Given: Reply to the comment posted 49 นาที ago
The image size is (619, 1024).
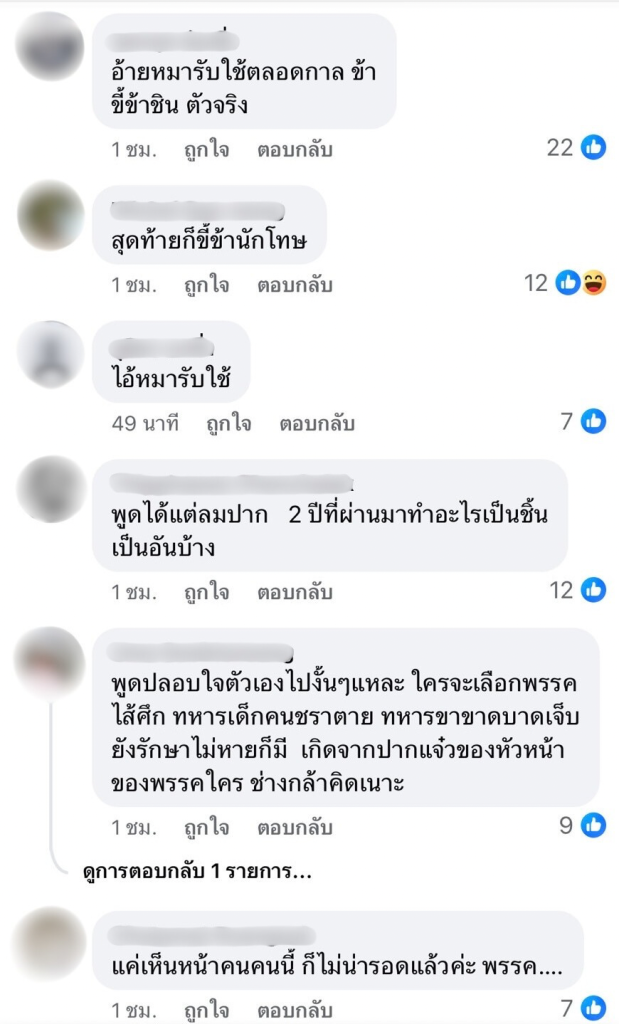Looking at the screenshot, I should 318,423.
